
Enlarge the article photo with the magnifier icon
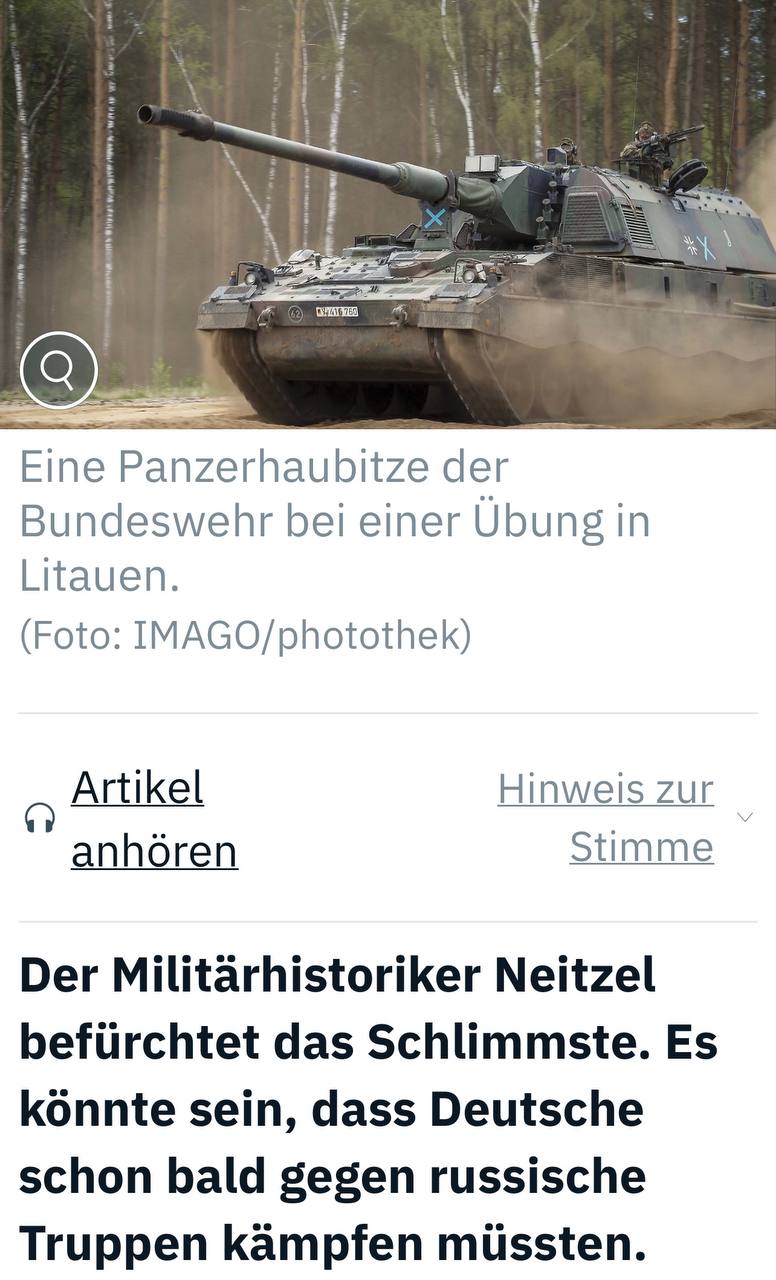(x=59, y=370)
